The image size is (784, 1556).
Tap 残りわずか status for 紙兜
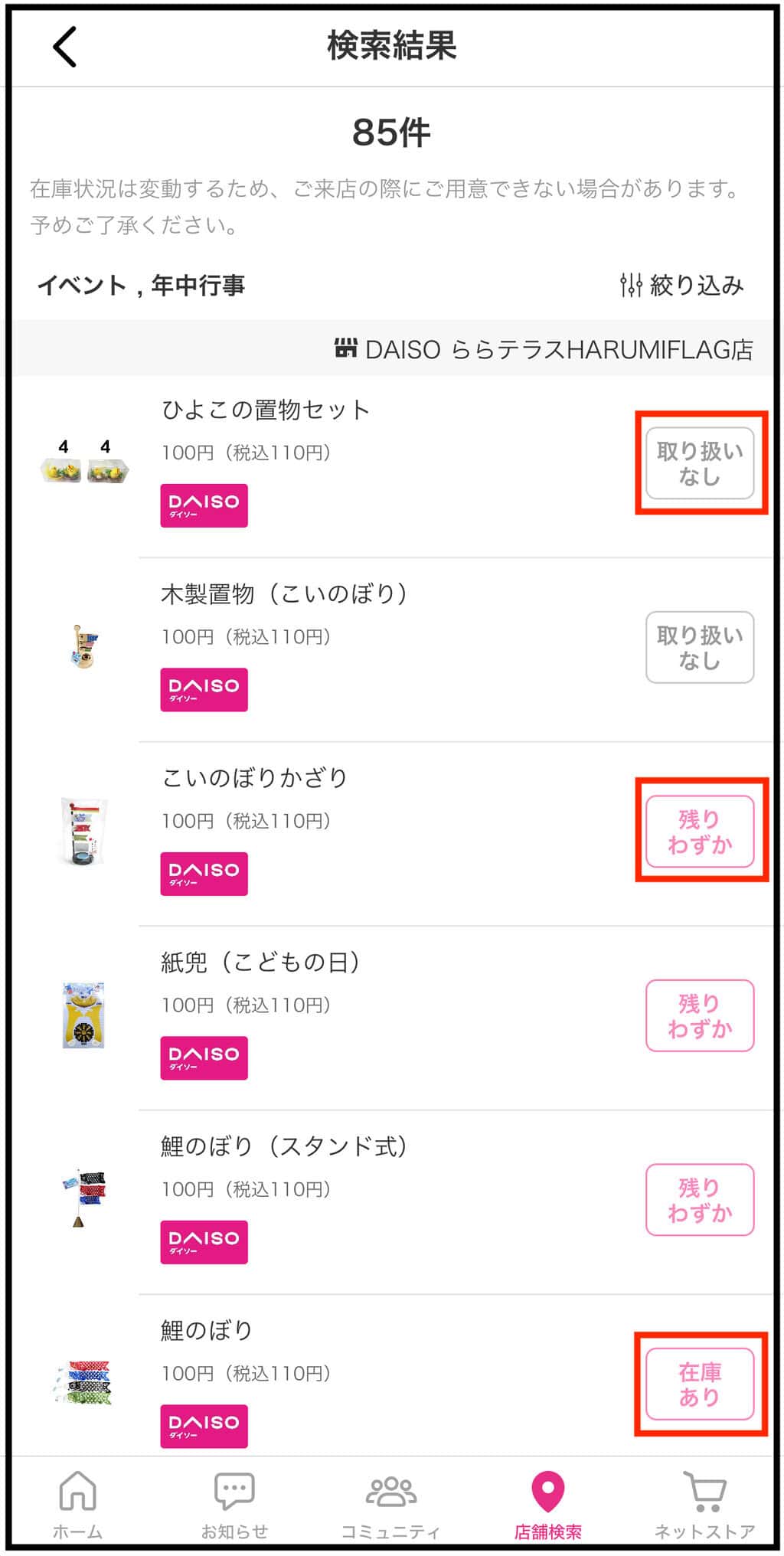pos(700,1015)
